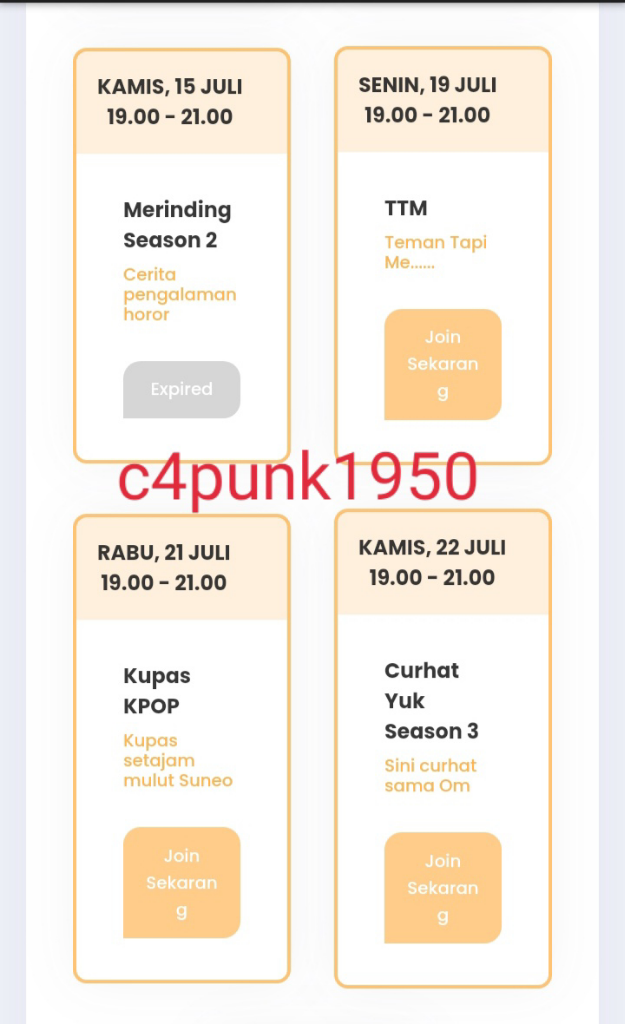This screenshot has width=625, height=1024.
Task: Join Curhat Yuk Season 3 session
Action: [442, 887]
